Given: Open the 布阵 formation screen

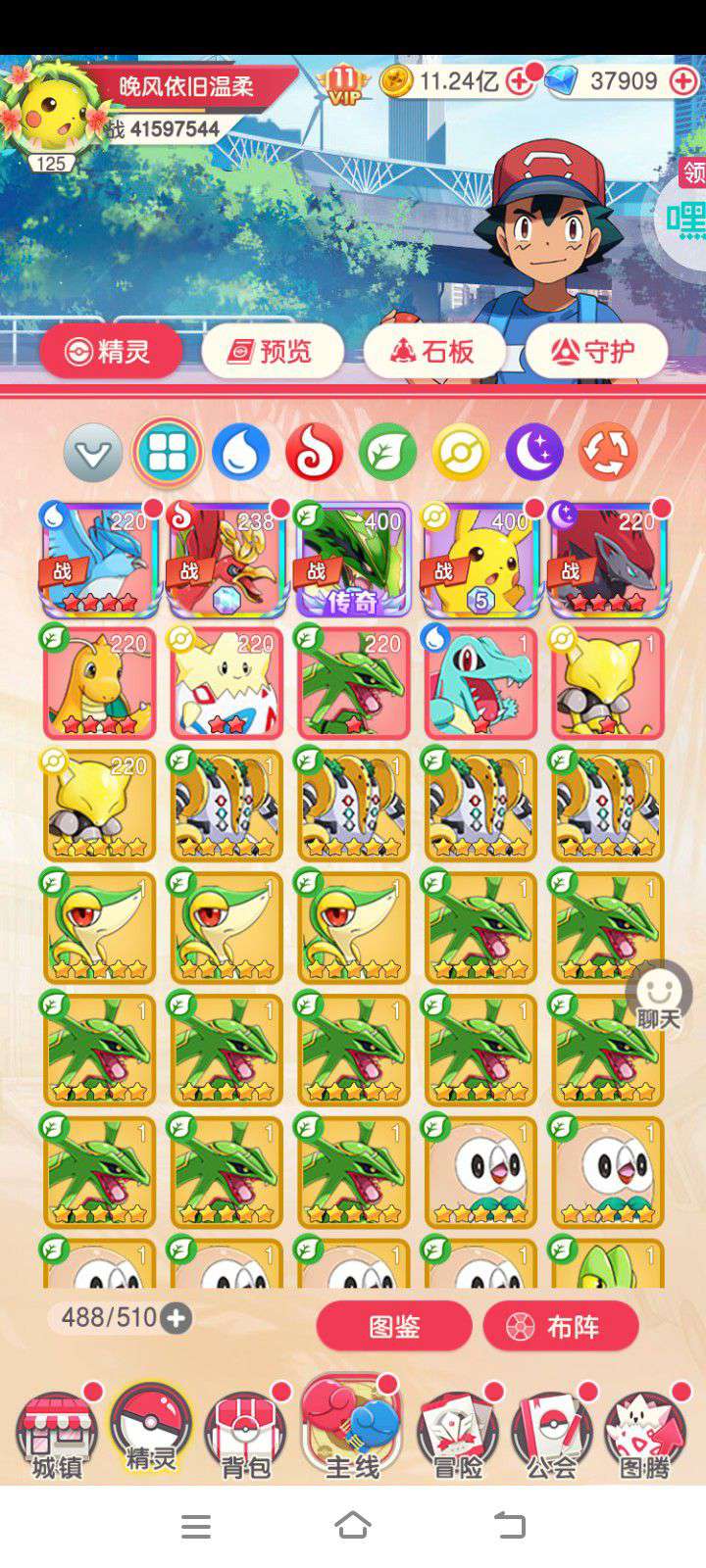Looking at the screenshot, I should (x=561, y=1326).
